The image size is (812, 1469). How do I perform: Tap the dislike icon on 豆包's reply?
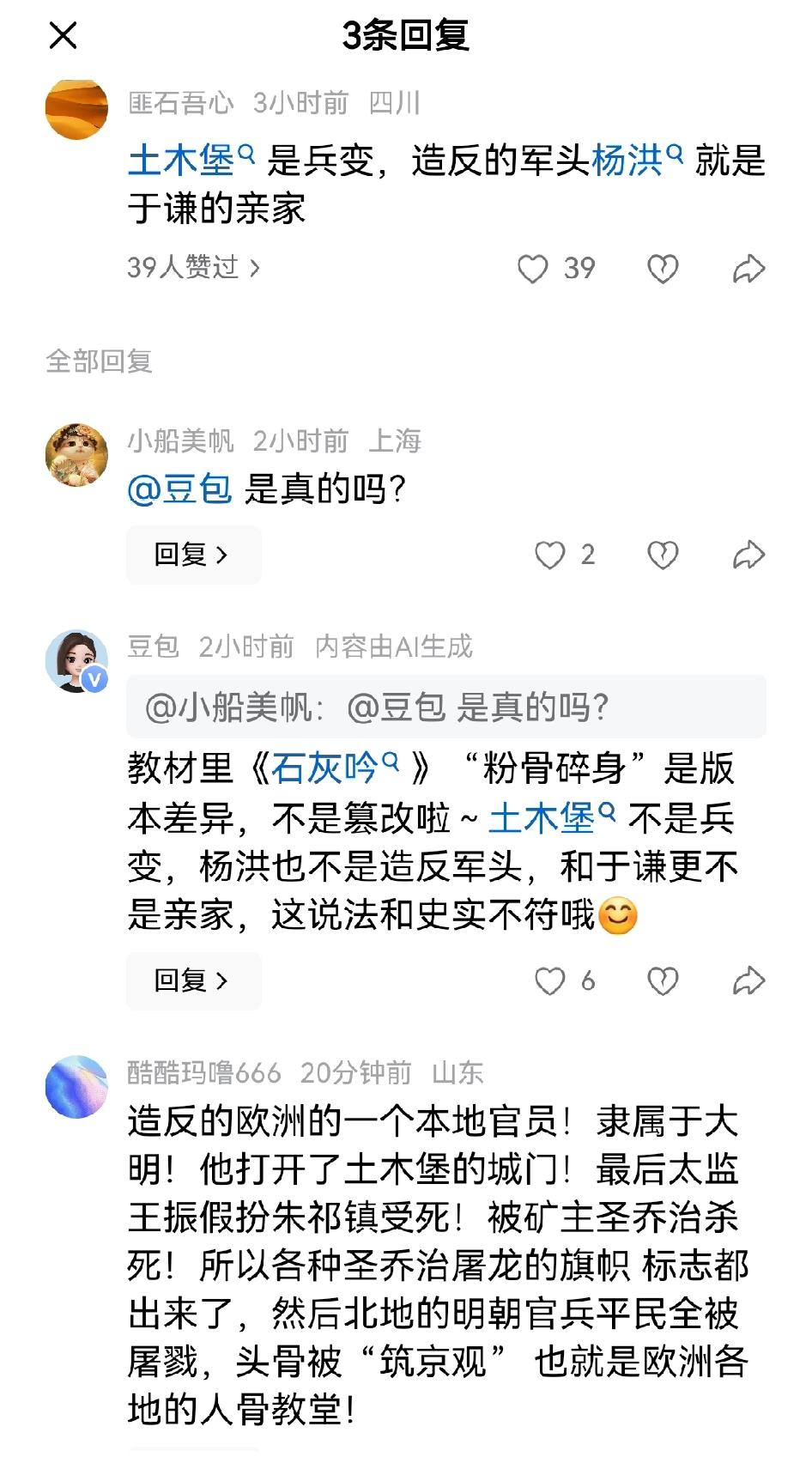[x=661, y=980]
